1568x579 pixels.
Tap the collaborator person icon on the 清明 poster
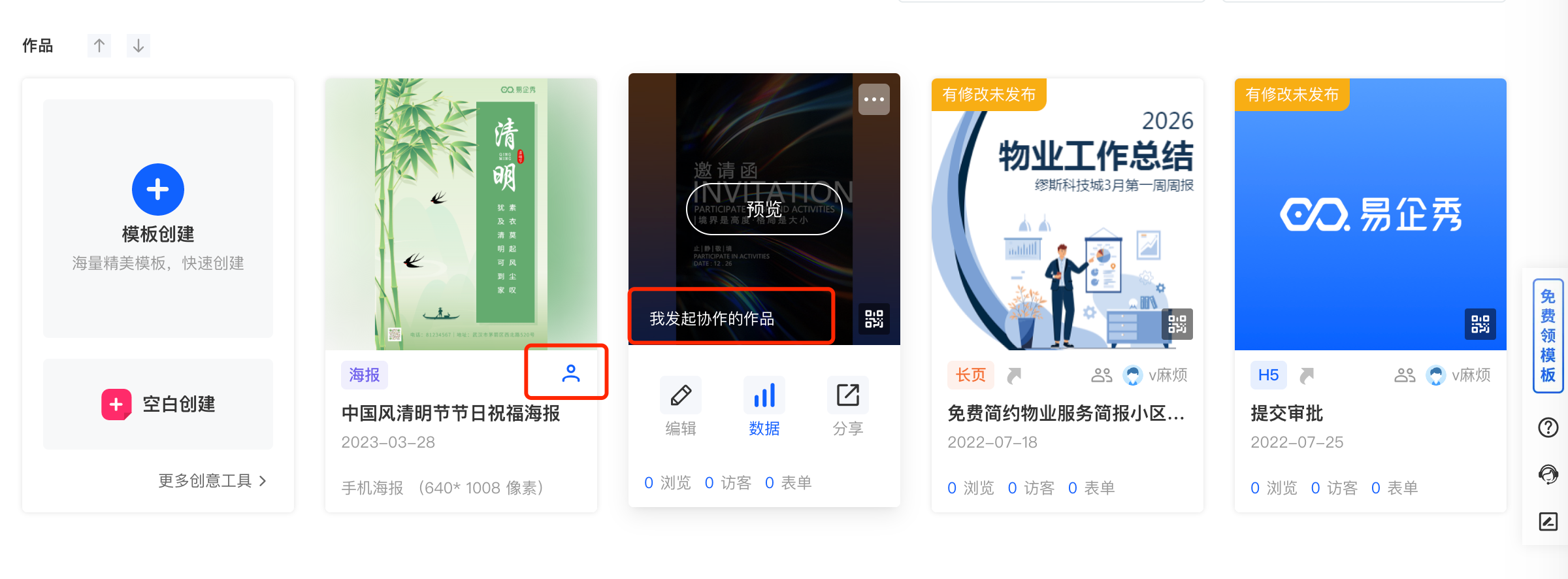(570, 373)
